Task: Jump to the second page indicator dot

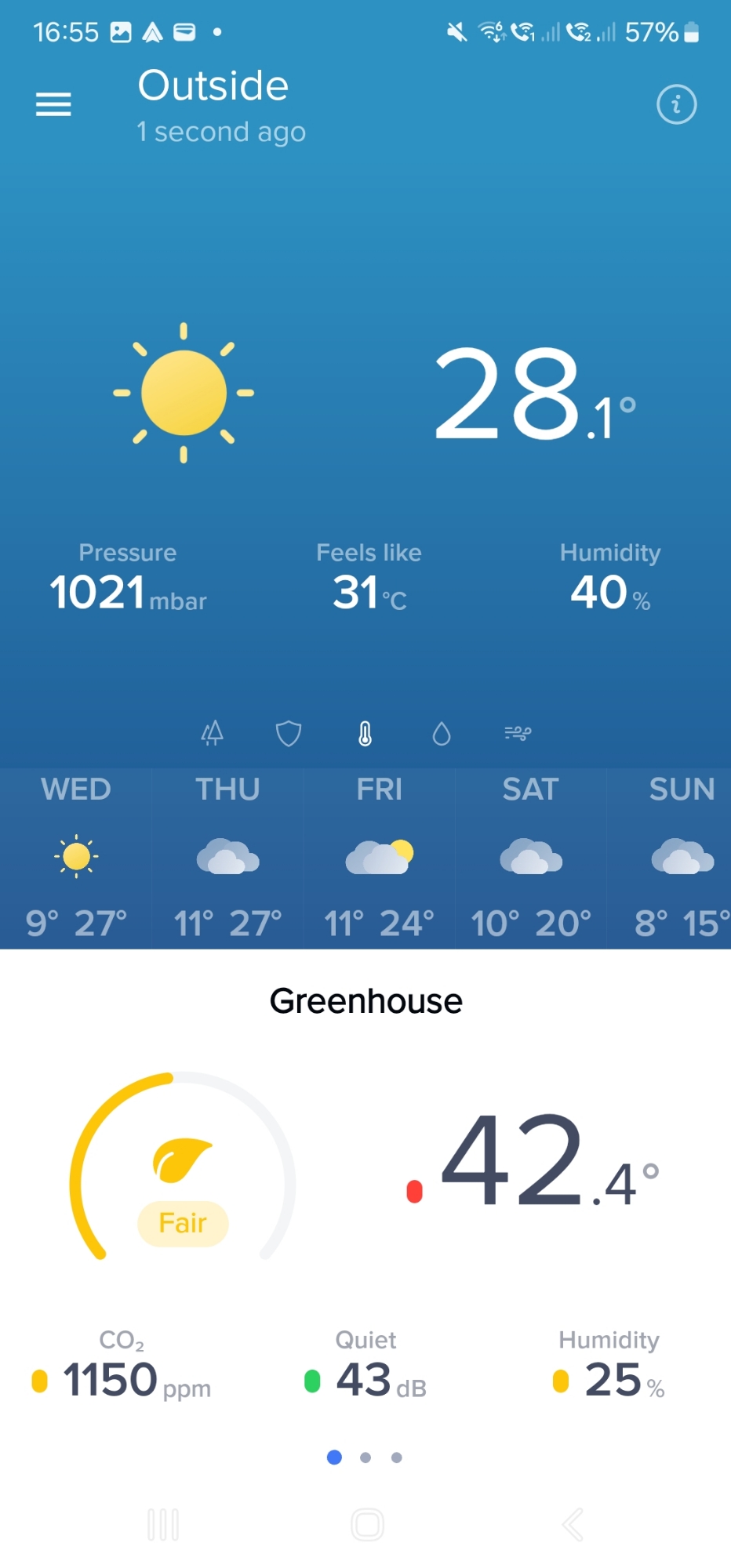Action: (365, 1457)
